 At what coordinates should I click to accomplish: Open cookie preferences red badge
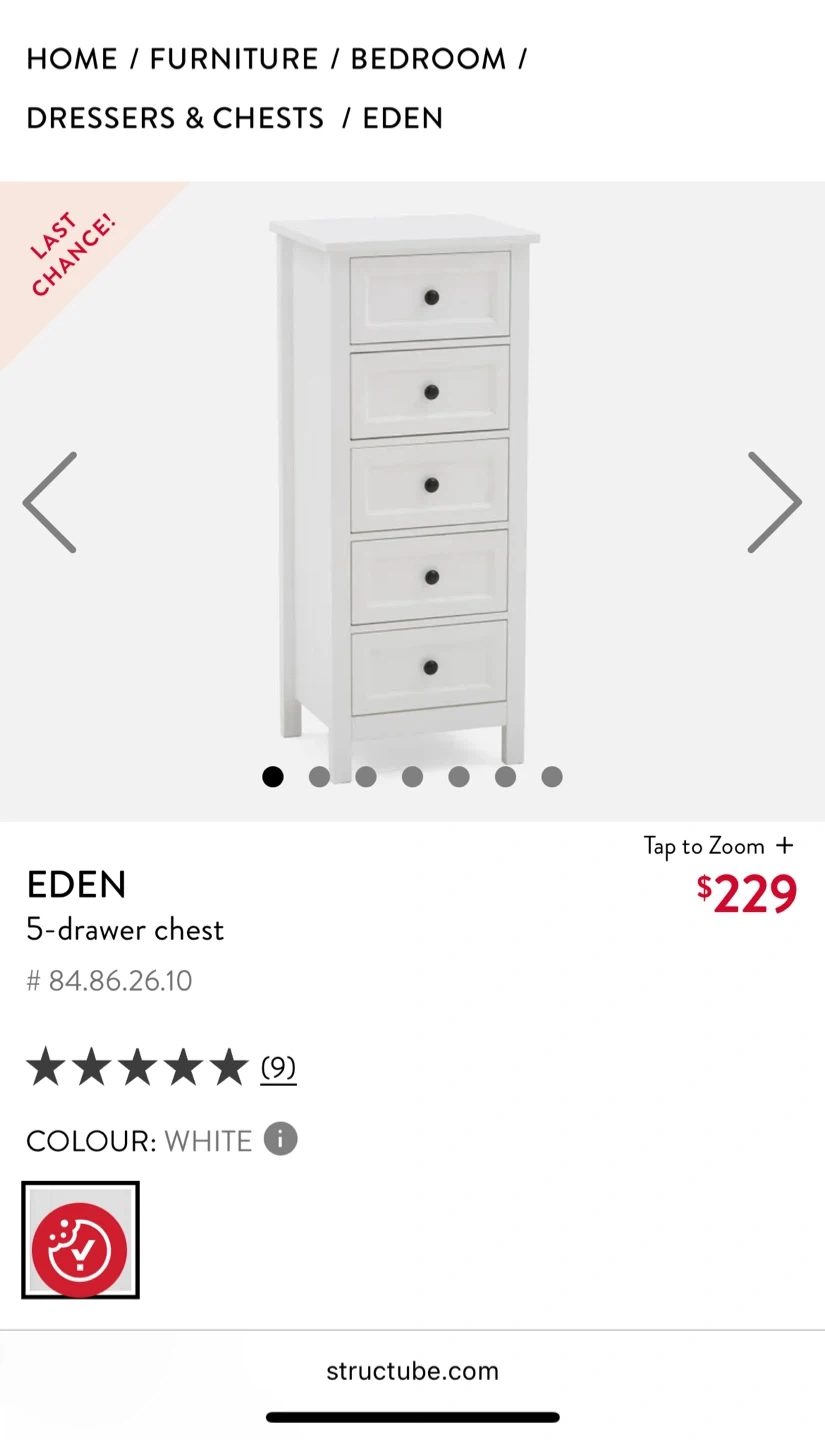coord(80,1250)
